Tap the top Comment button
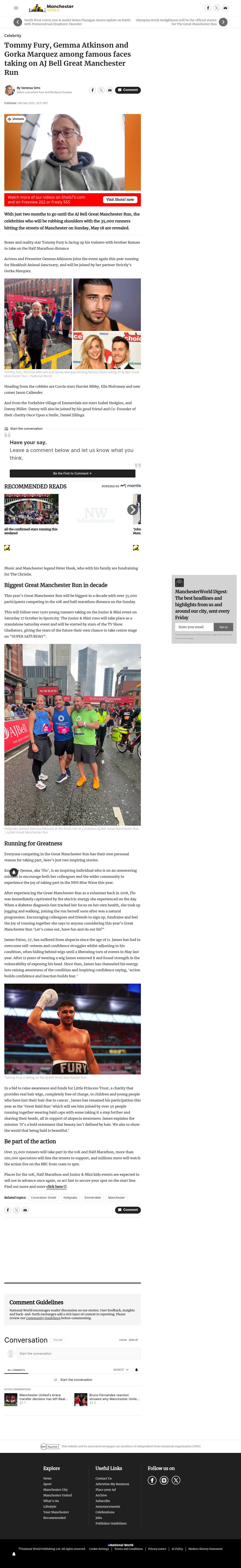Screen dimensions: 241x1568 point(128,90)
